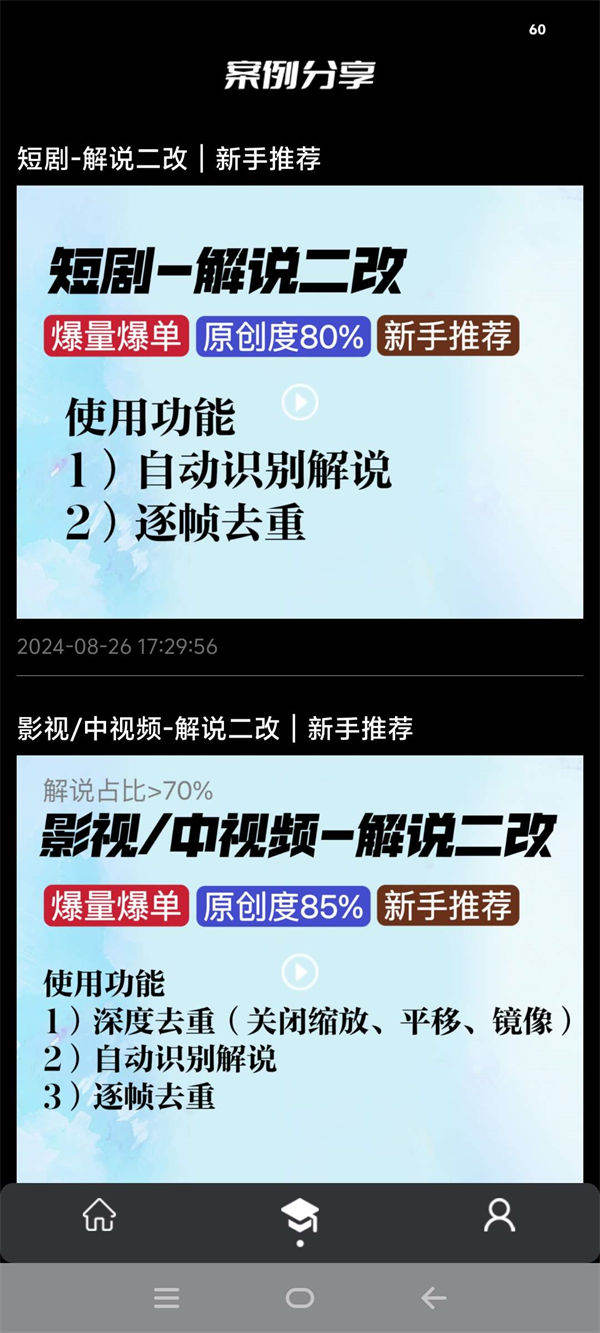Viewport: 600px width, 1333px height.
Task: Play the 影视/中视频-解说二改 video
Action: (300, 971)
